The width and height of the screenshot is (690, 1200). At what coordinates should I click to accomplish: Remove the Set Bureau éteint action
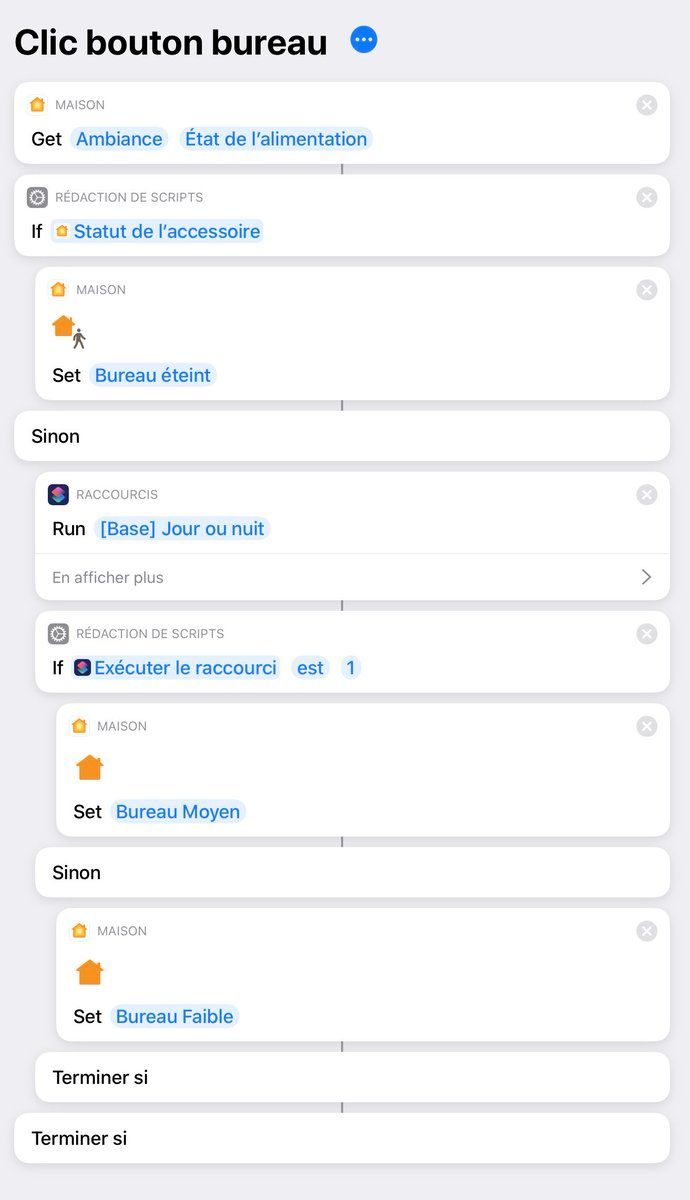647,290
